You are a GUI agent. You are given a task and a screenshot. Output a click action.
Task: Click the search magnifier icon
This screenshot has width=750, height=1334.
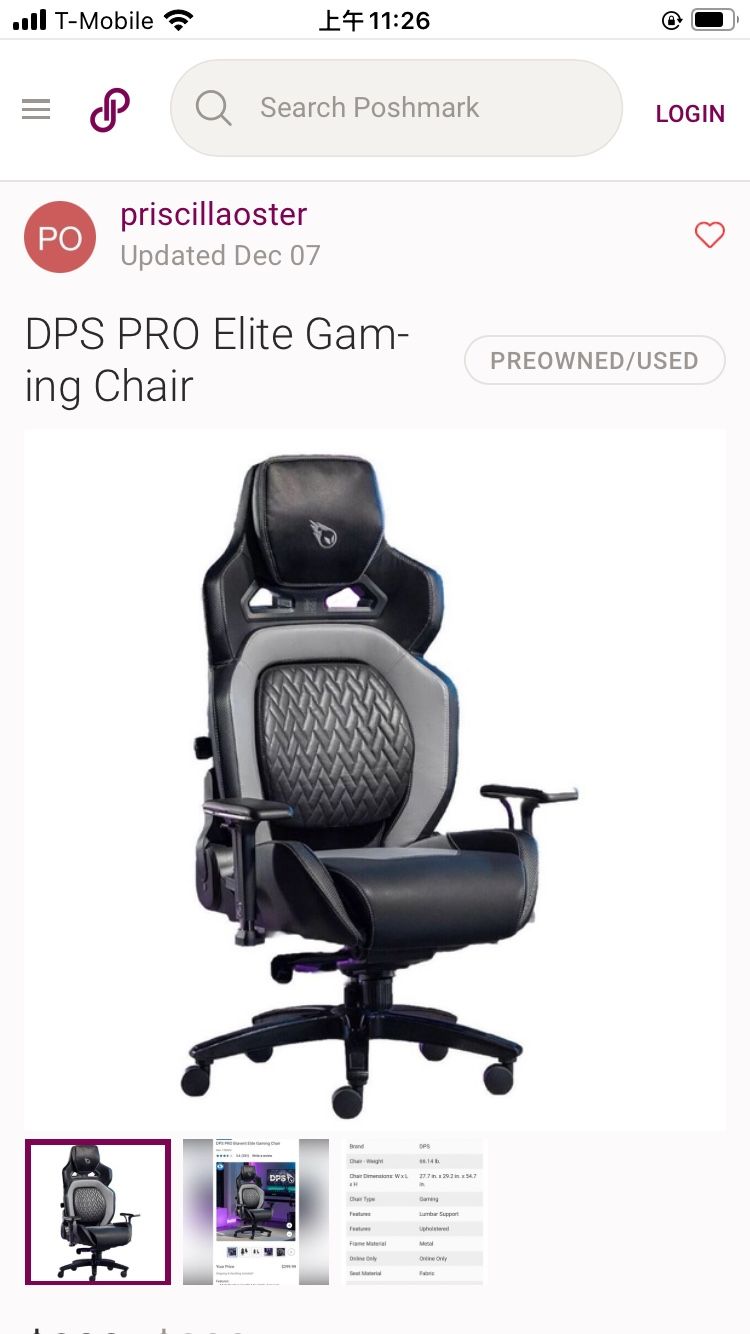213,107
